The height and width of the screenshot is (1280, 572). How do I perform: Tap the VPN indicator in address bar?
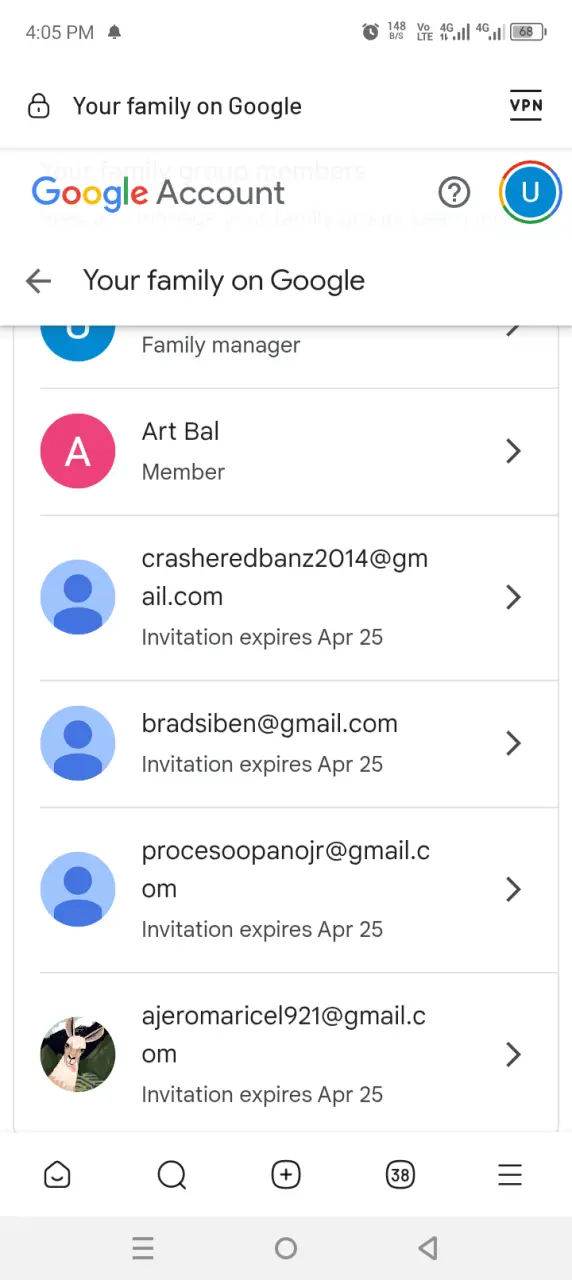[526, 105]
